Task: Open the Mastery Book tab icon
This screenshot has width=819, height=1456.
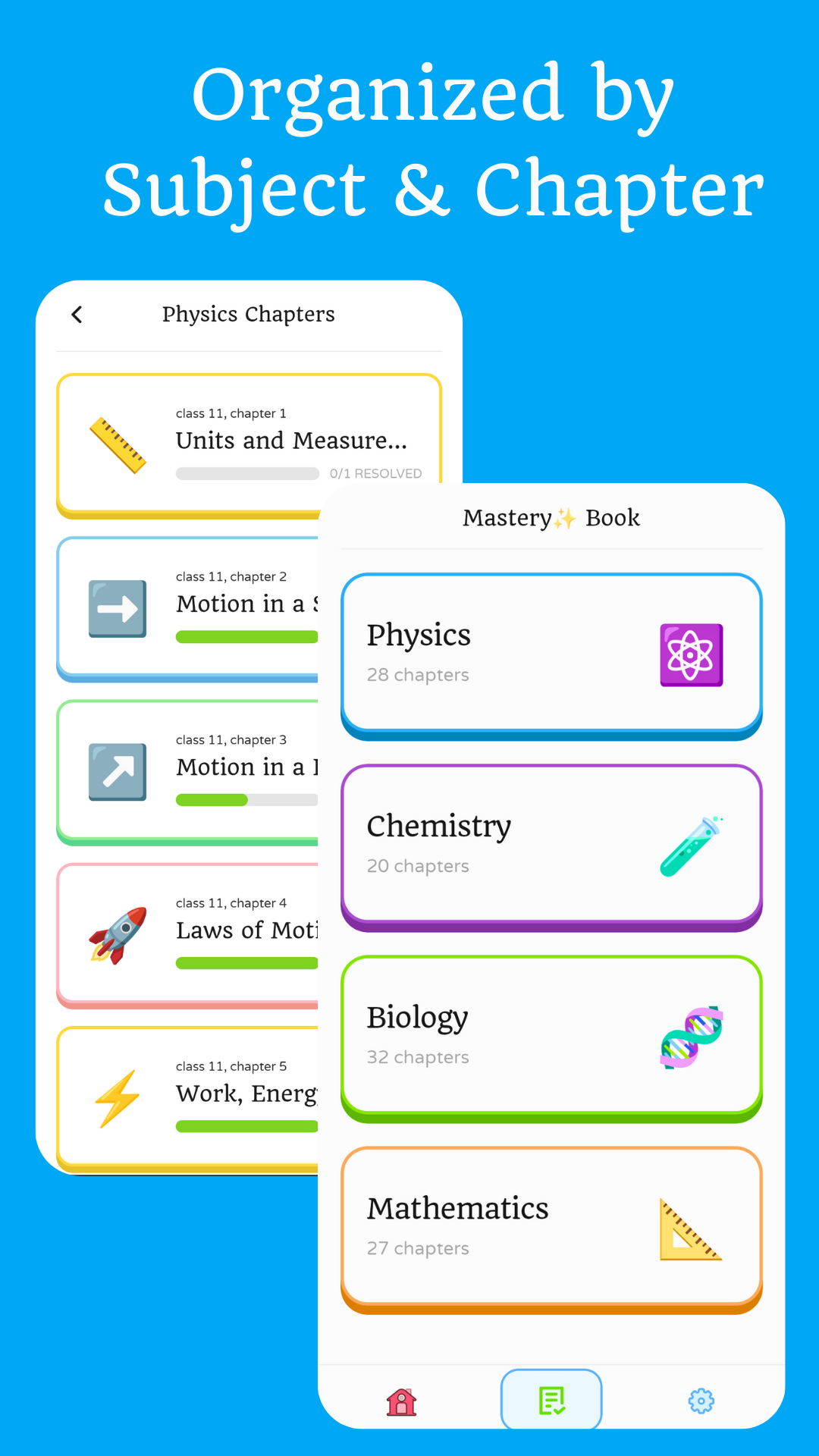Action: (x=551, y=1400)
